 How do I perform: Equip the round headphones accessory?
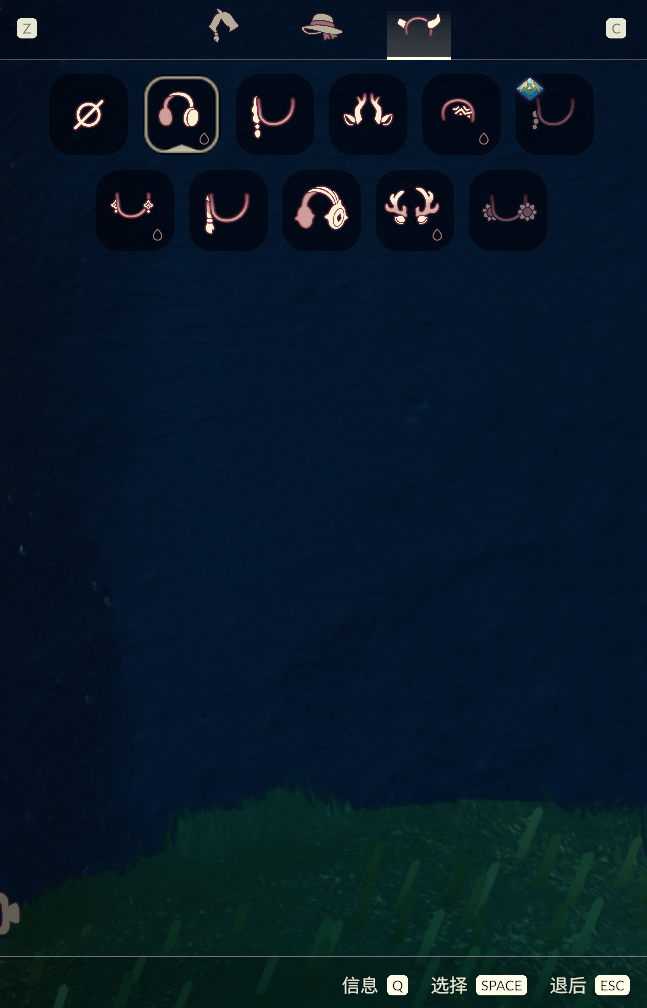click(x=322, y=211)
